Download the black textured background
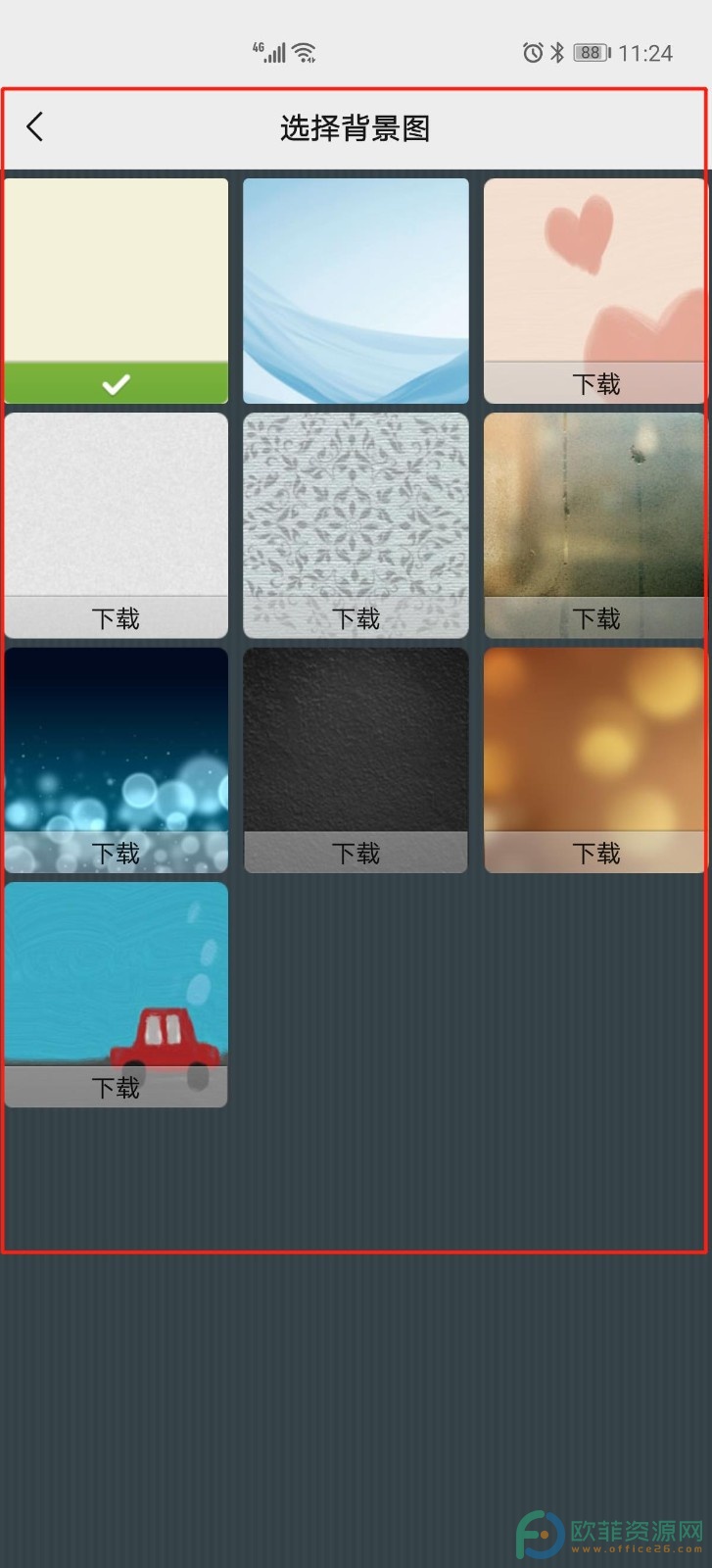 point(356,853)
